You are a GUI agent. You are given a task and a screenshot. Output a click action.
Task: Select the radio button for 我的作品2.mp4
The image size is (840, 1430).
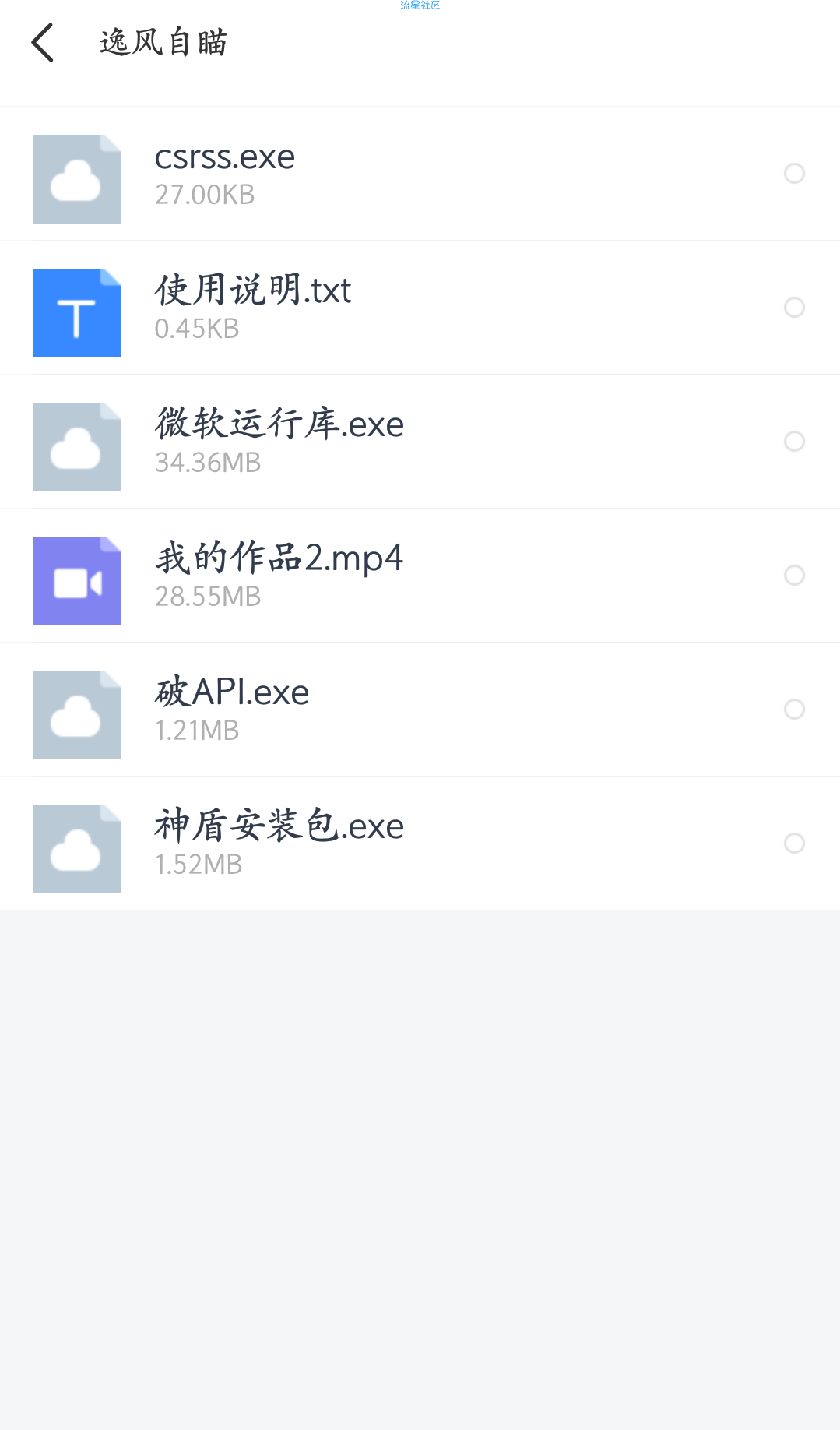coord(794,575)
